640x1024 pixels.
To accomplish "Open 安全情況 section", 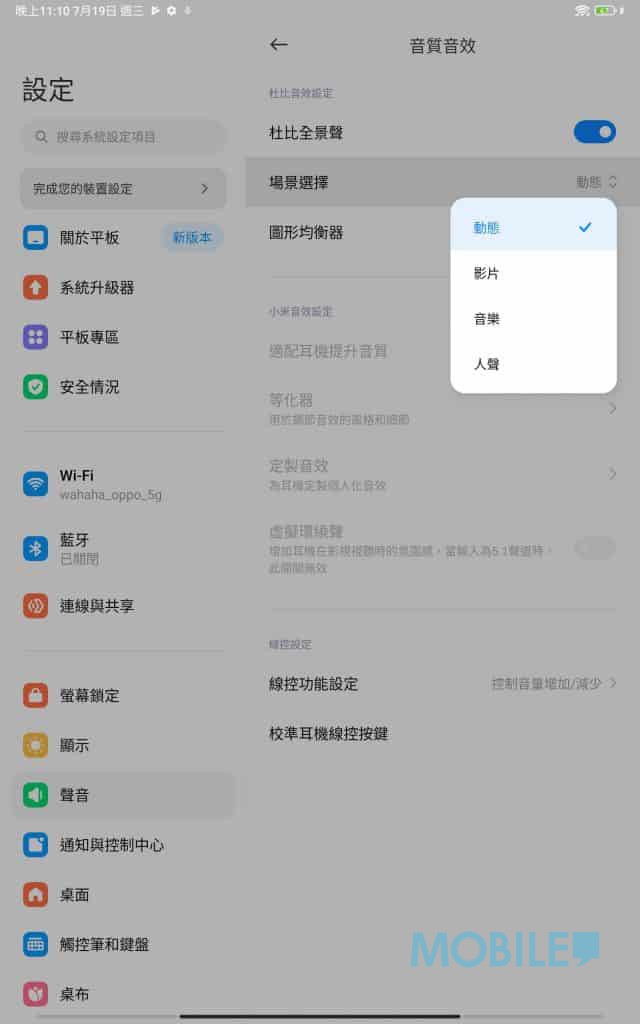I will click(90, 387).
